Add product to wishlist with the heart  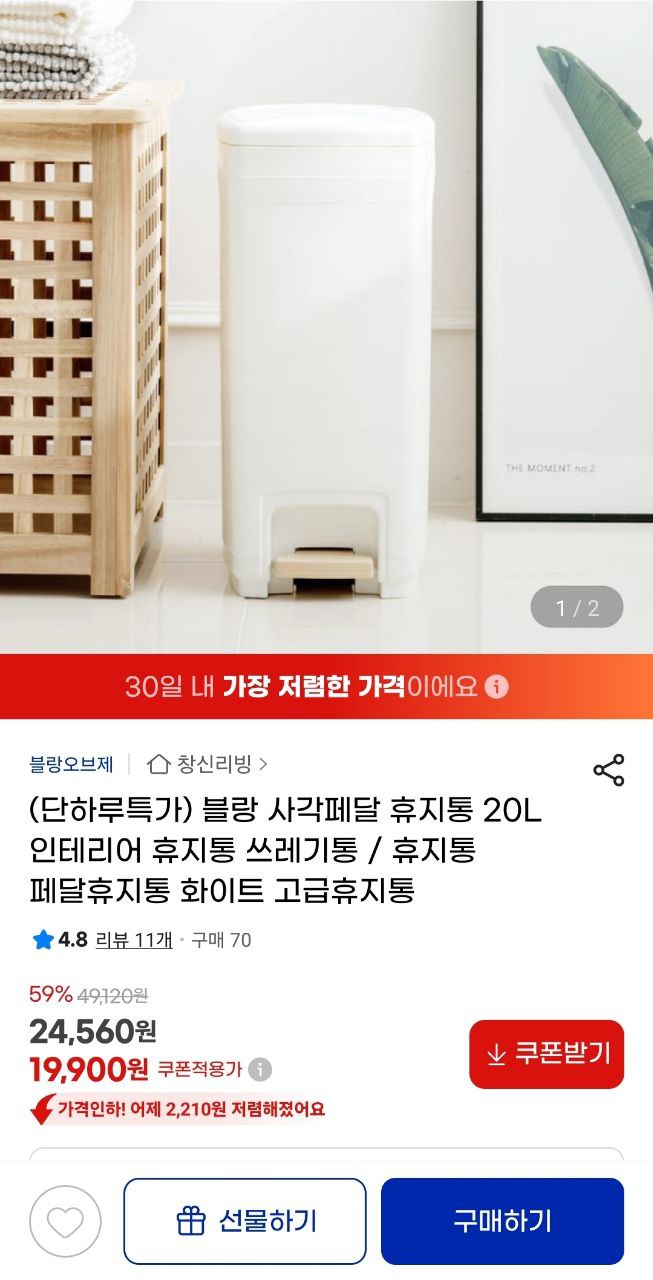point(65,1221)
